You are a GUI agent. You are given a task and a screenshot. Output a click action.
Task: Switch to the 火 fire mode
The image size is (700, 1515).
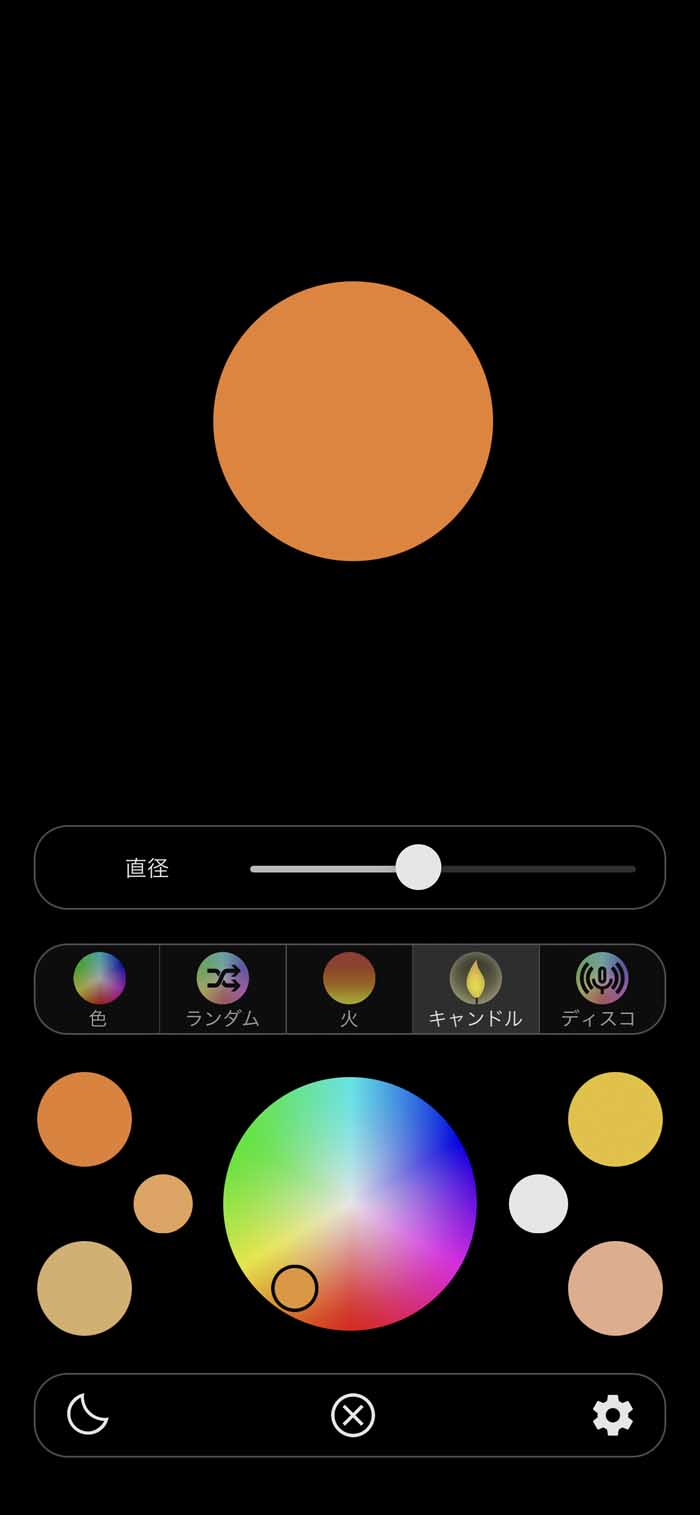pyautogui.click(x=349, y=989)
